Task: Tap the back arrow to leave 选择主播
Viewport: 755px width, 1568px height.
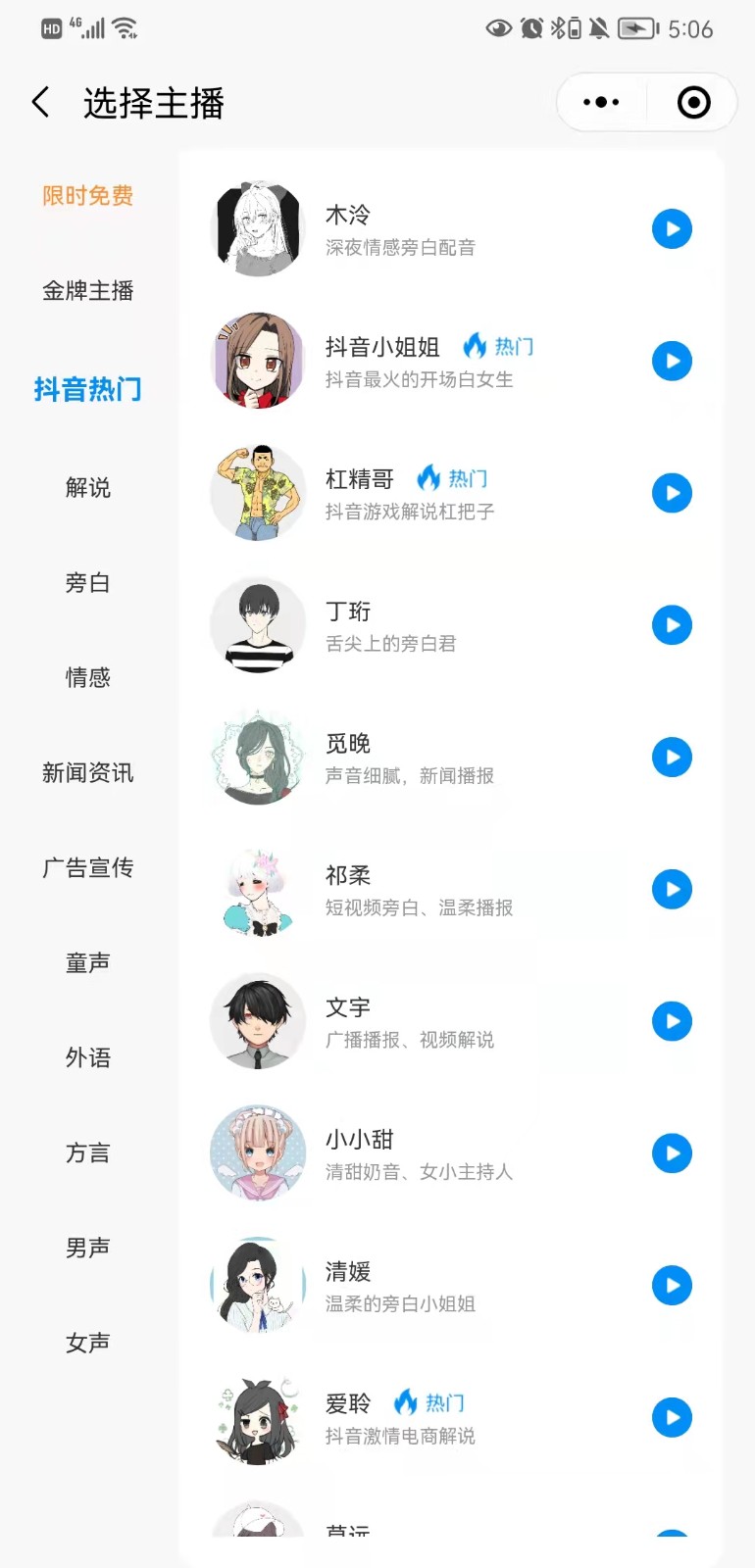Action: pyautogui.click(x=39, y=101)
